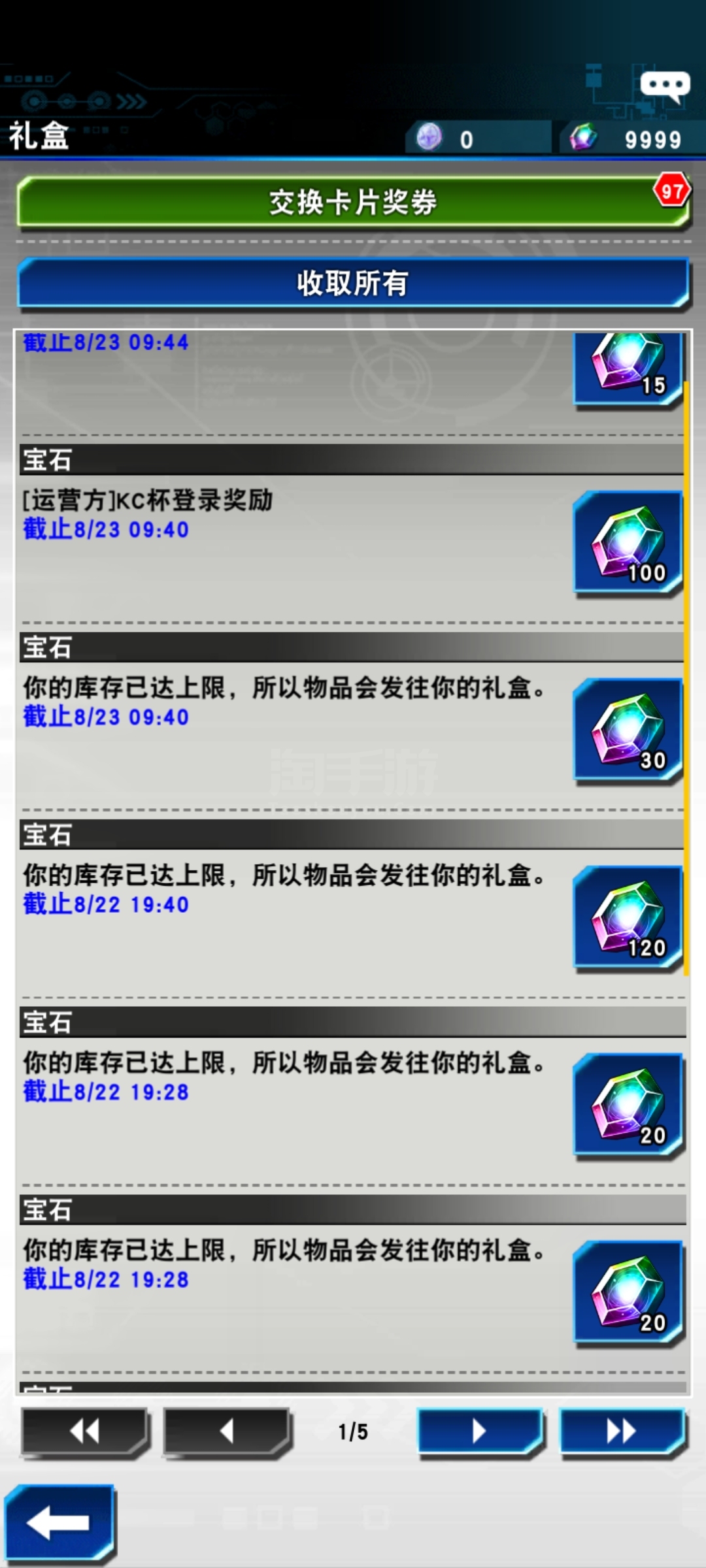This screenshot has width=706, height=1568.
Task: Claim the 15 gems gift
Action: [628, 369]
